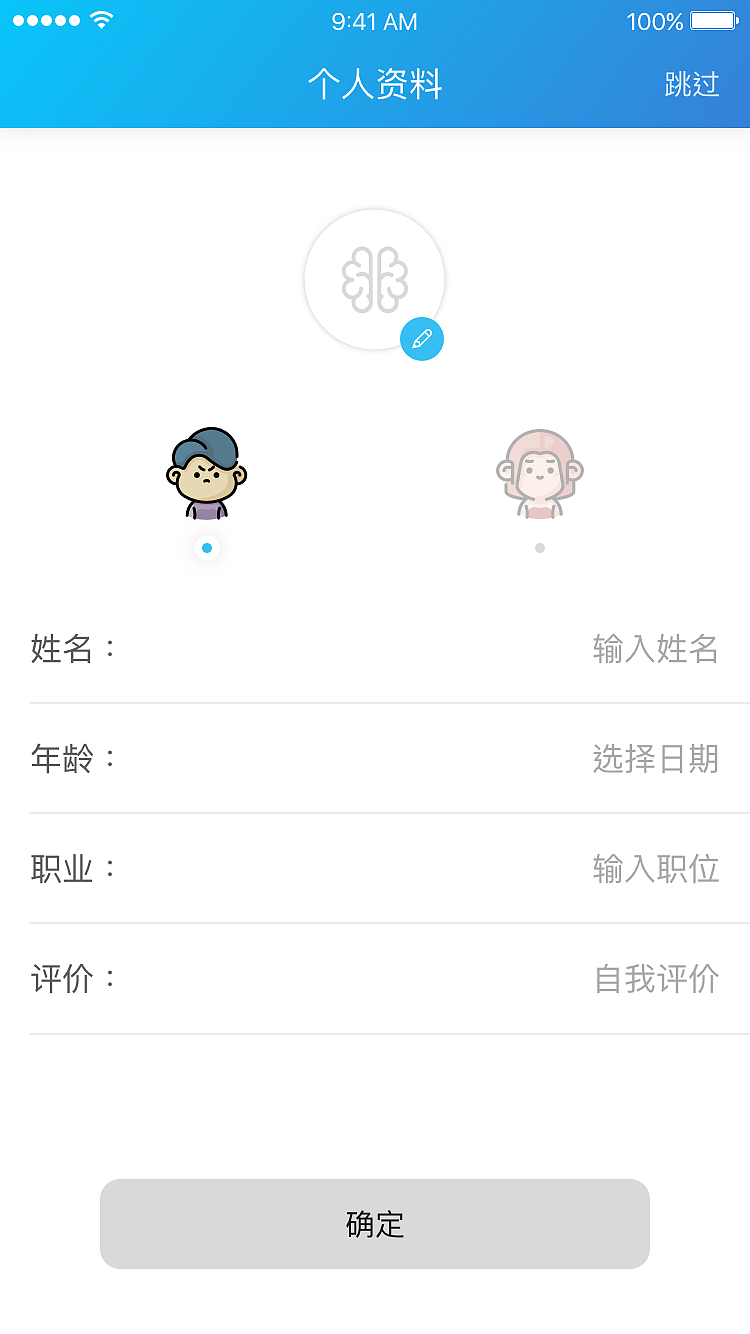Click the 个人资料 title bar
This screenshot has width=750, height=1334.
click(375, 86)
